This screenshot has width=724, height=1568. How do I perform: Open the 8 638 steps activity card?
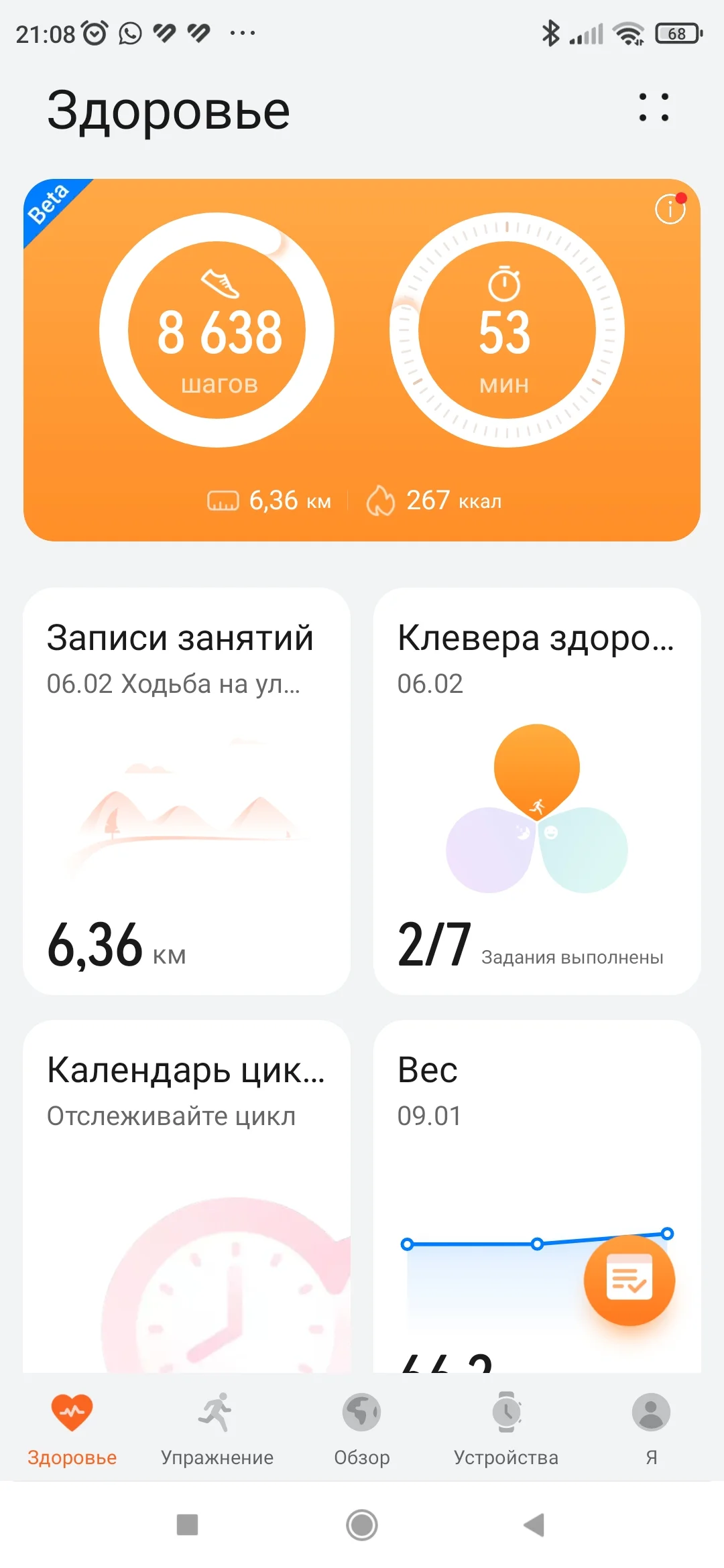(217, 330)
